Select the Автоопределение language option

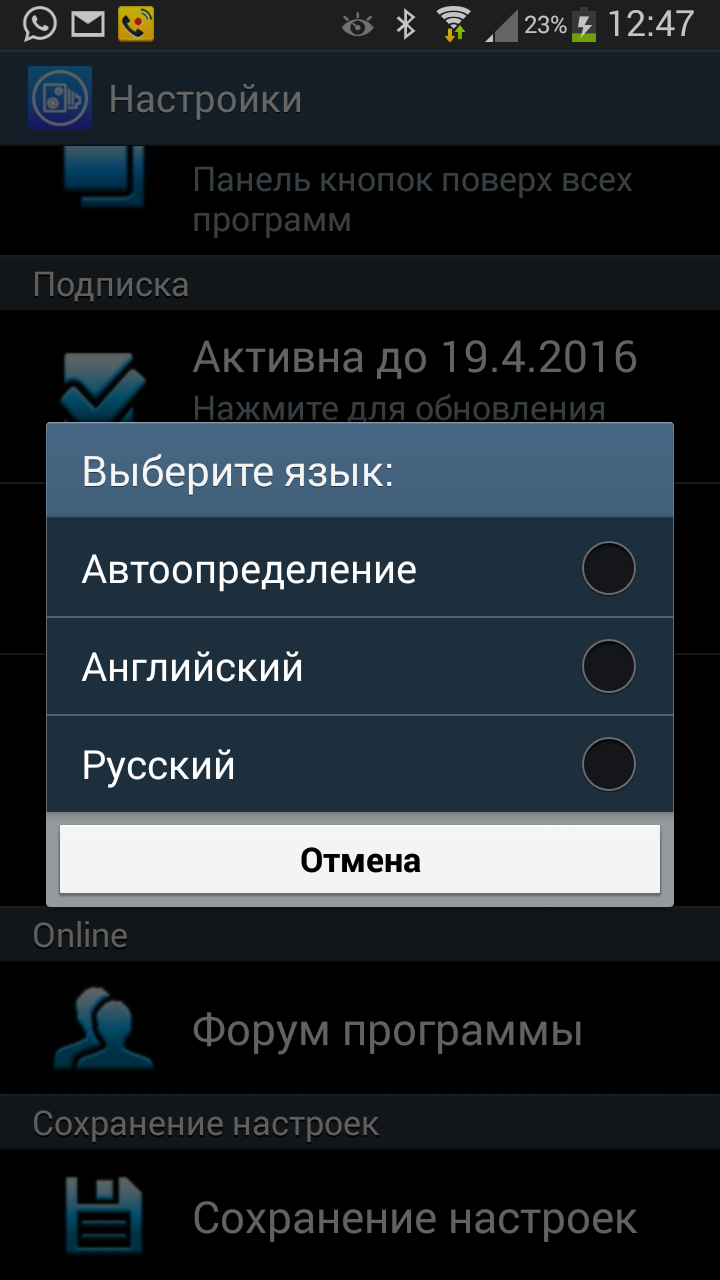pyautogui.click(x=360, y=569)
